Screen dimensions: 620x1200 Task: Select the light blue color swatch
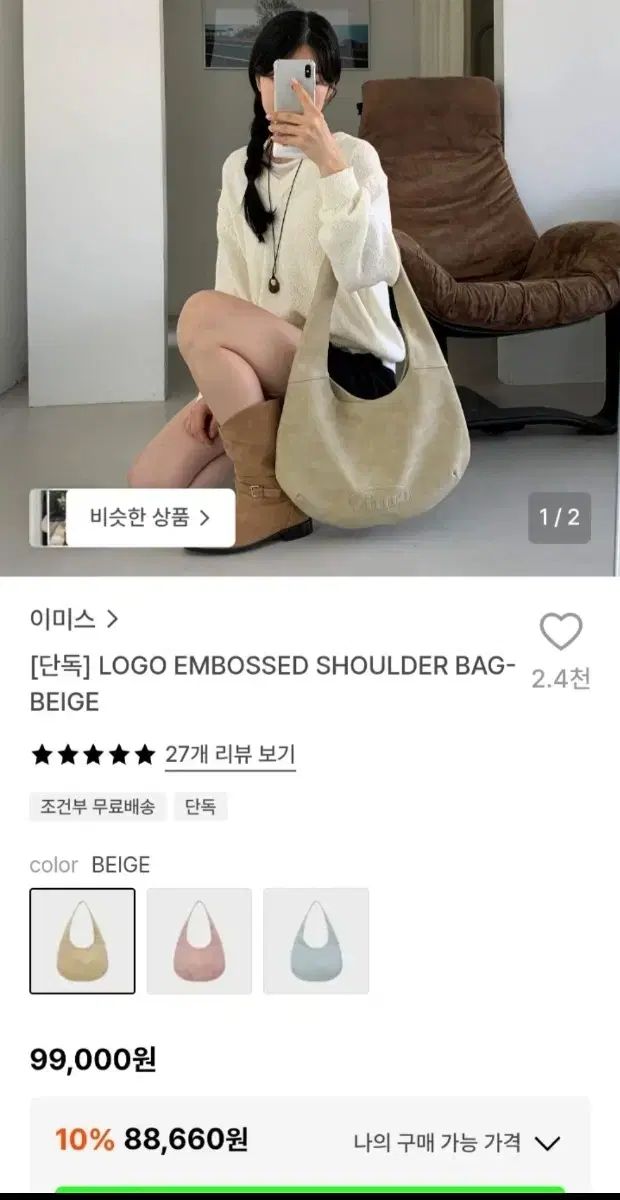316,941
